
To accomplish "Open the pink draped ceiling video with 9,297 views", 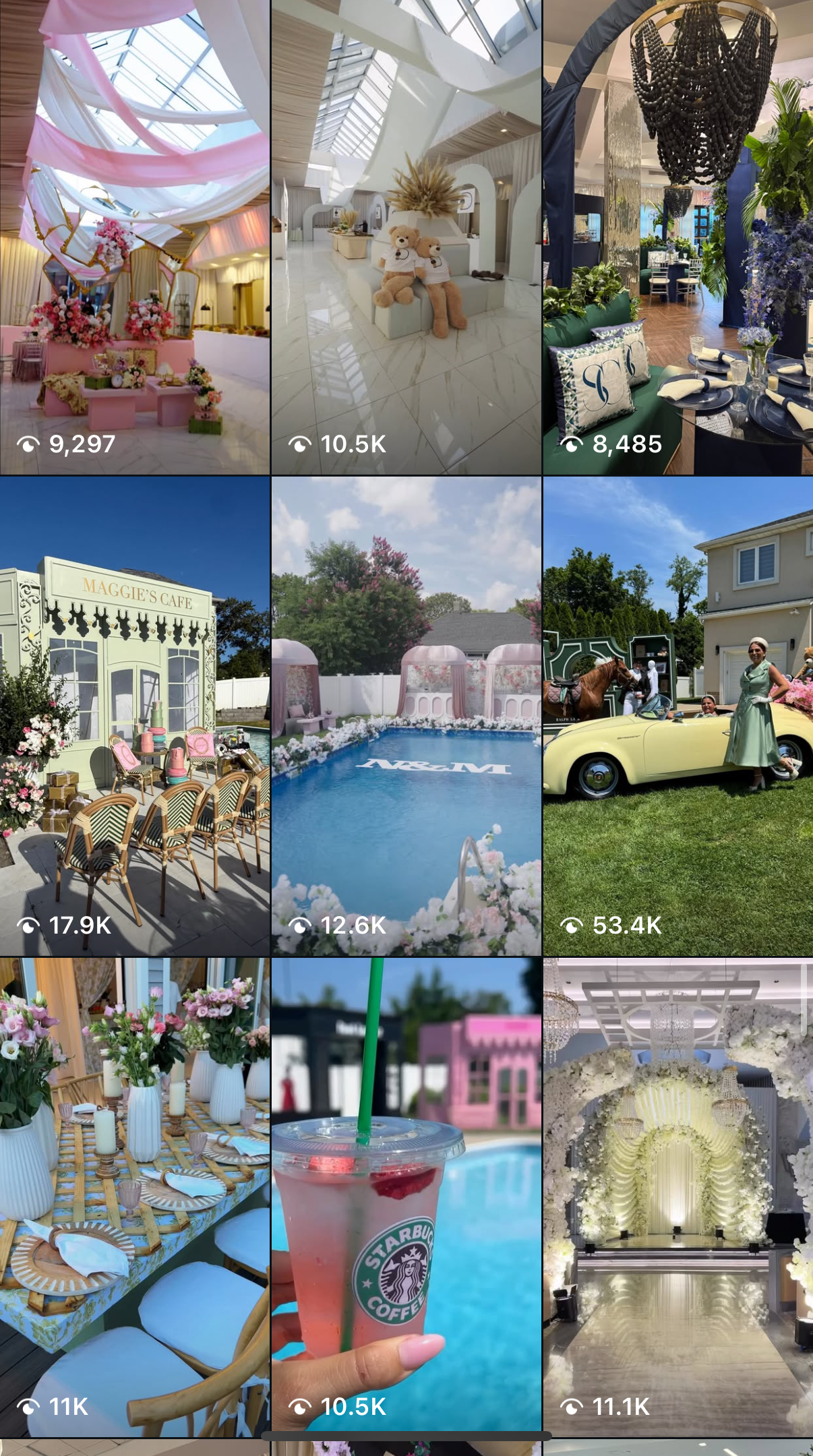I will [x=135, y=237].
